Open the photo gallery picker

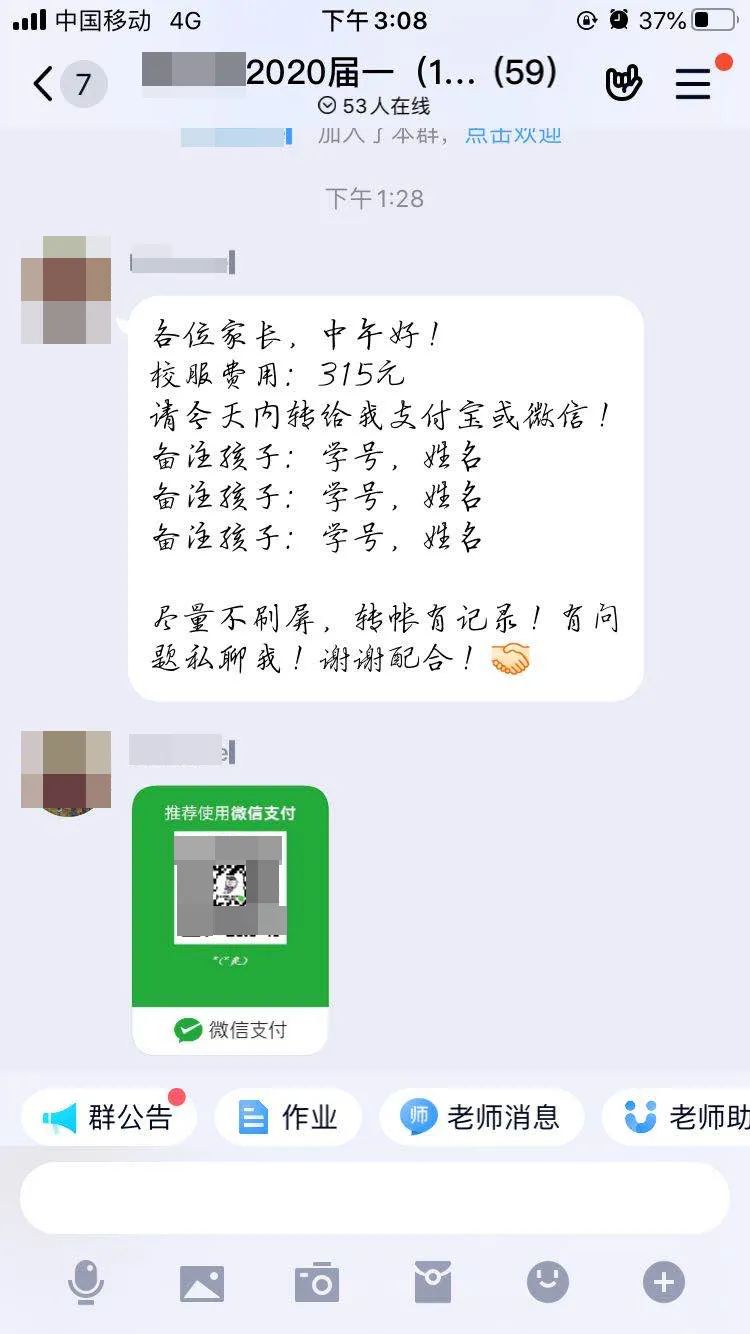(x=202, y=1283)
